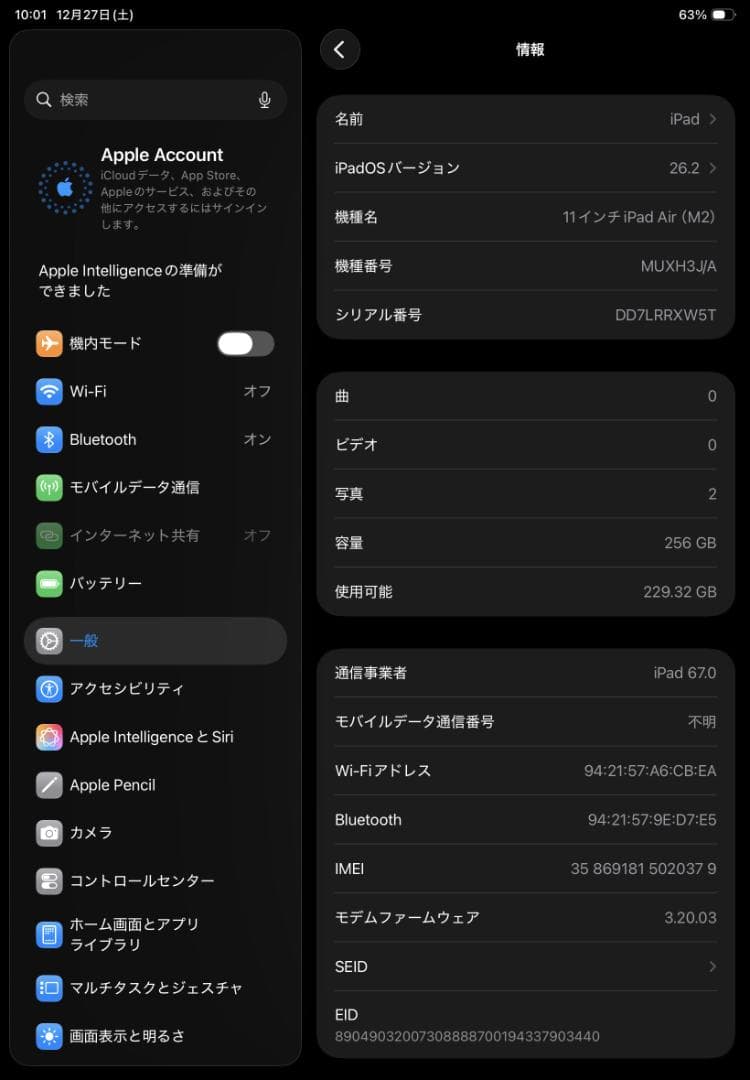
Task: Toggle 機内モード off switch
Action: click(245, 344)
